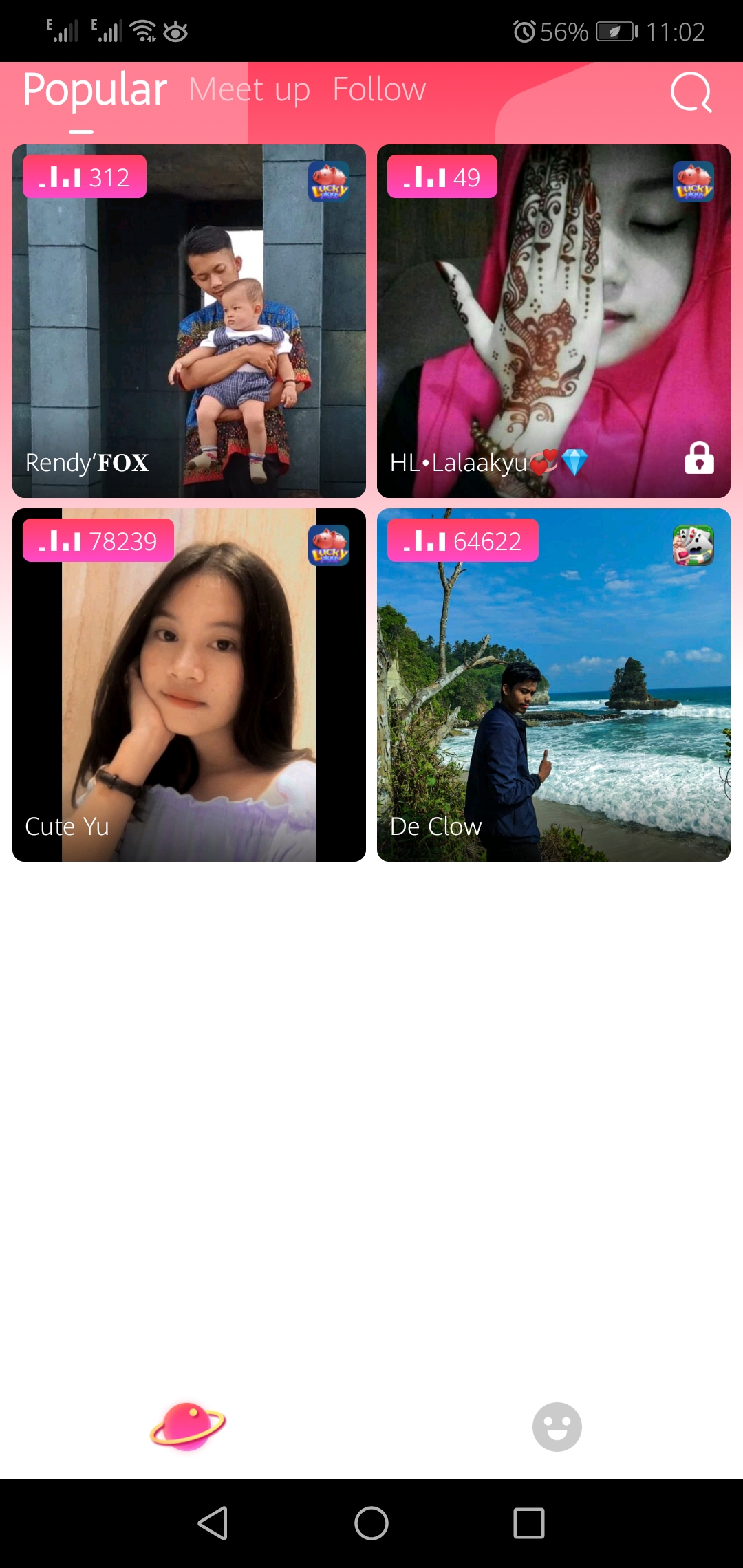Switch to the Meet up tab

pyautogui.click(x=249, y=90)
